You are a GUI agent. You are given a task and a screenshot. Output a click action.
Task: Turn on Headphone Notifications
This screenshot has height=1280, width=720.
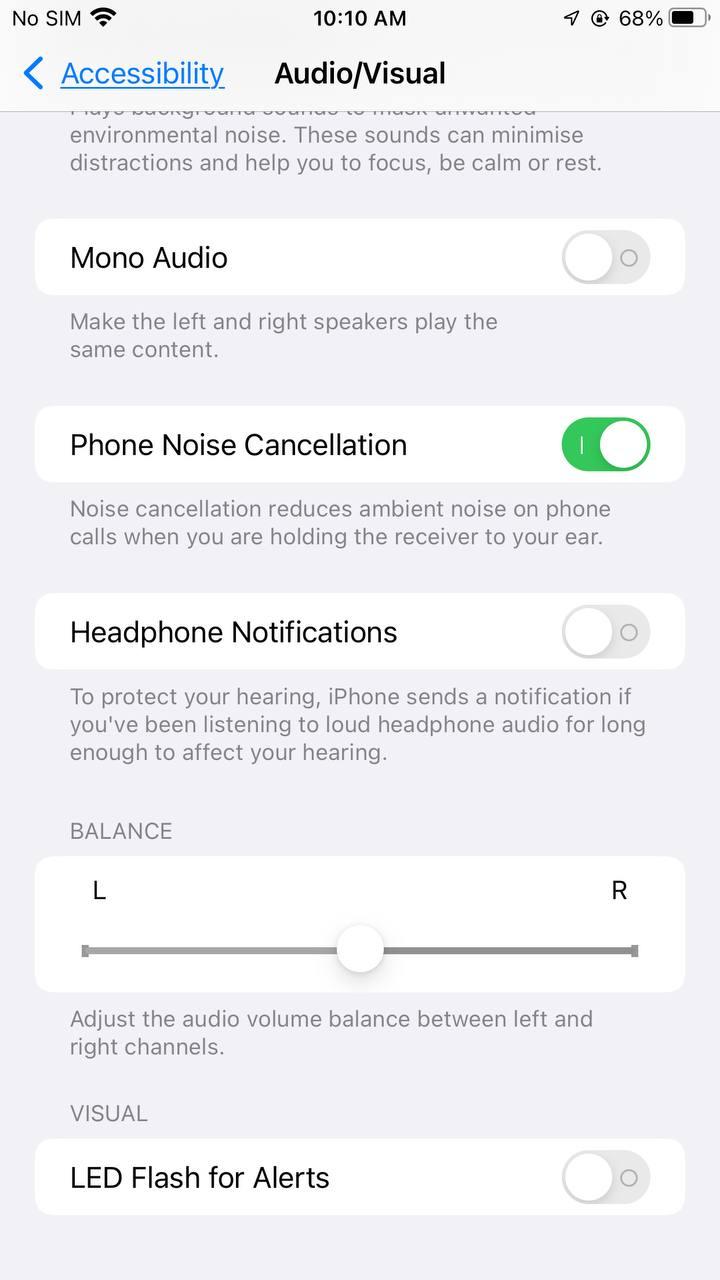coord(605,631)
